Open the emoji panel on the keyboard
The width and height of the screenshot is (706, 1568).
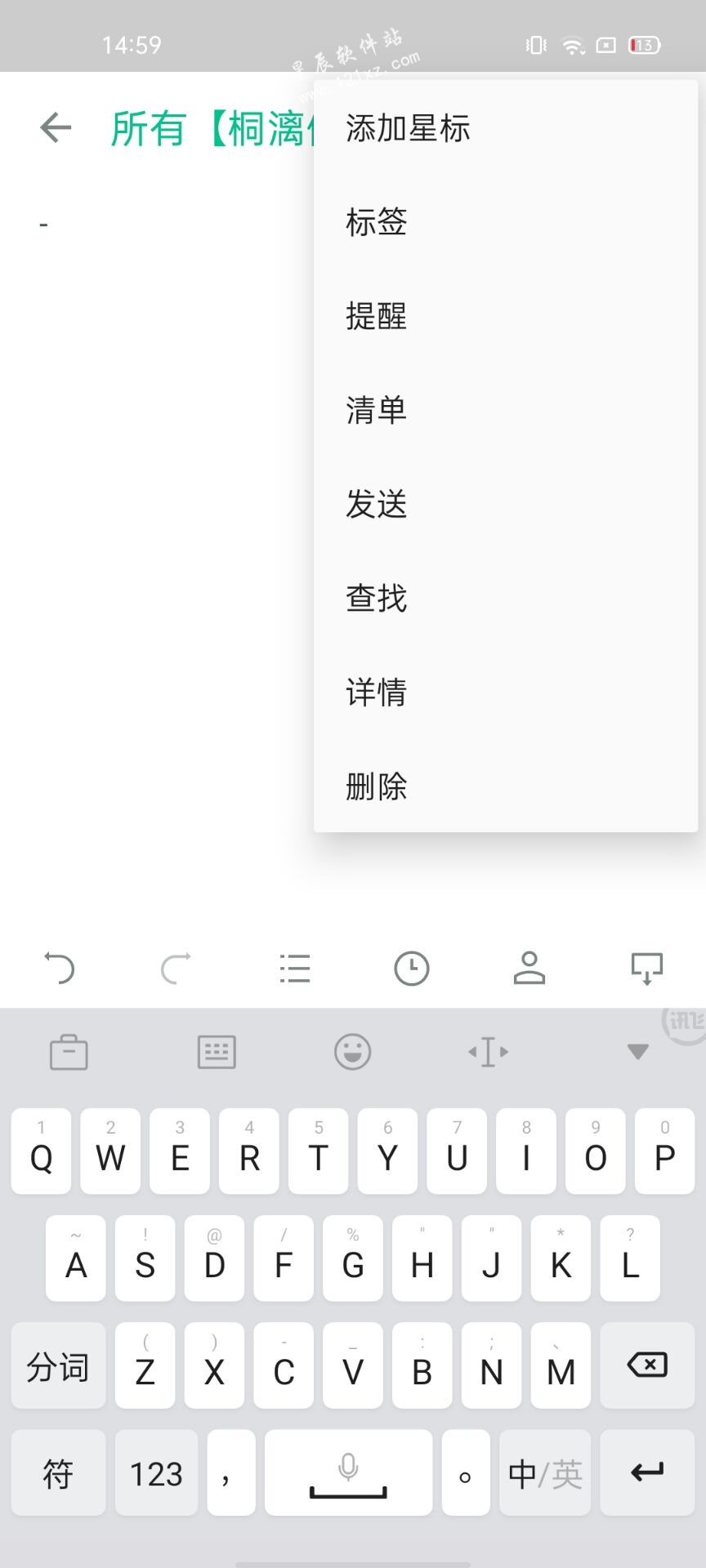(353, 1052)
